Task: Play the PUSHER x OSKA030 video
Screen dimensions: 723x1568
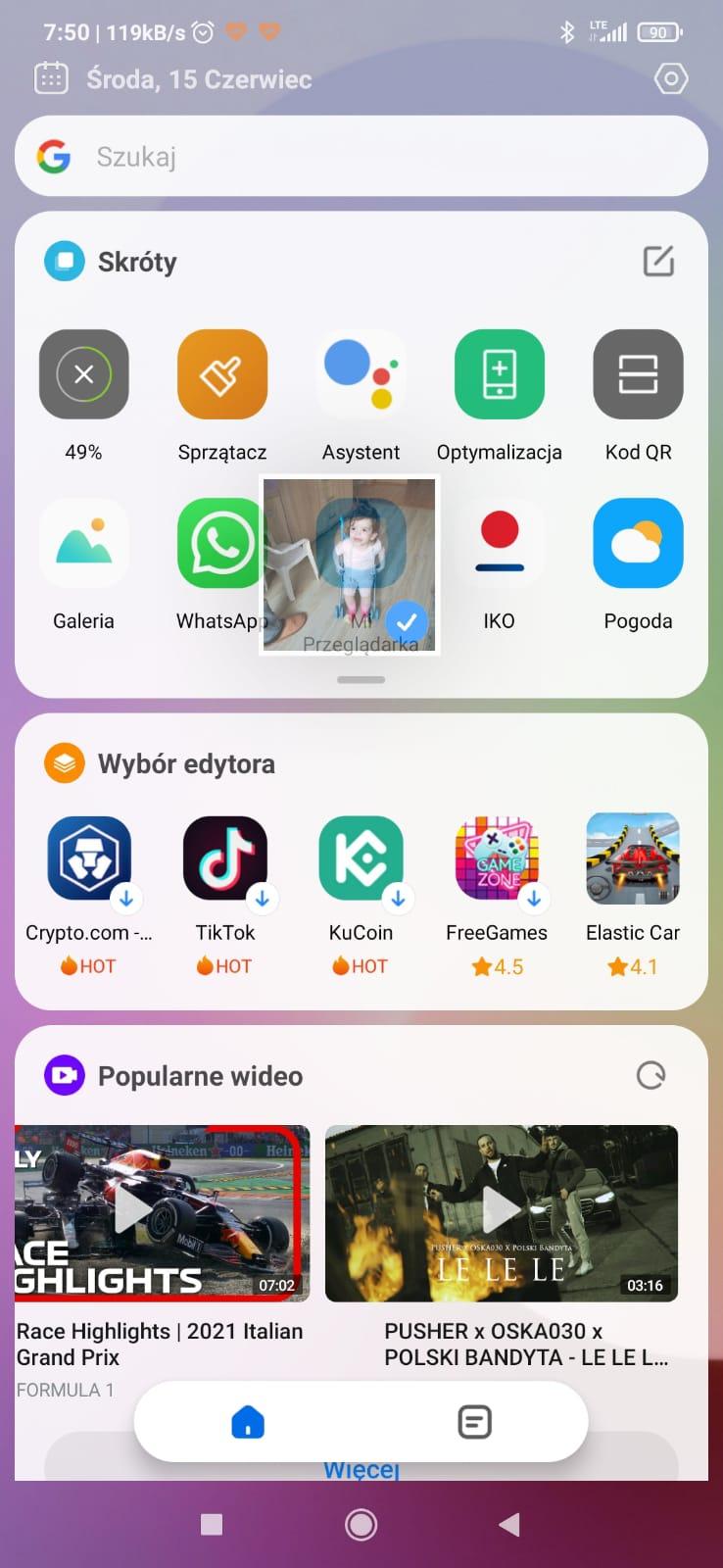Action: point(502,1213)
